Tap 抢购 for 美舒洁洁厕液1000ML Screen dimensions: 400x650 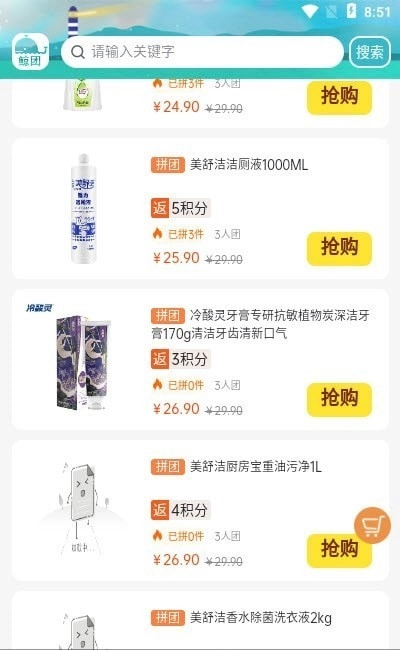pos(339,248)
